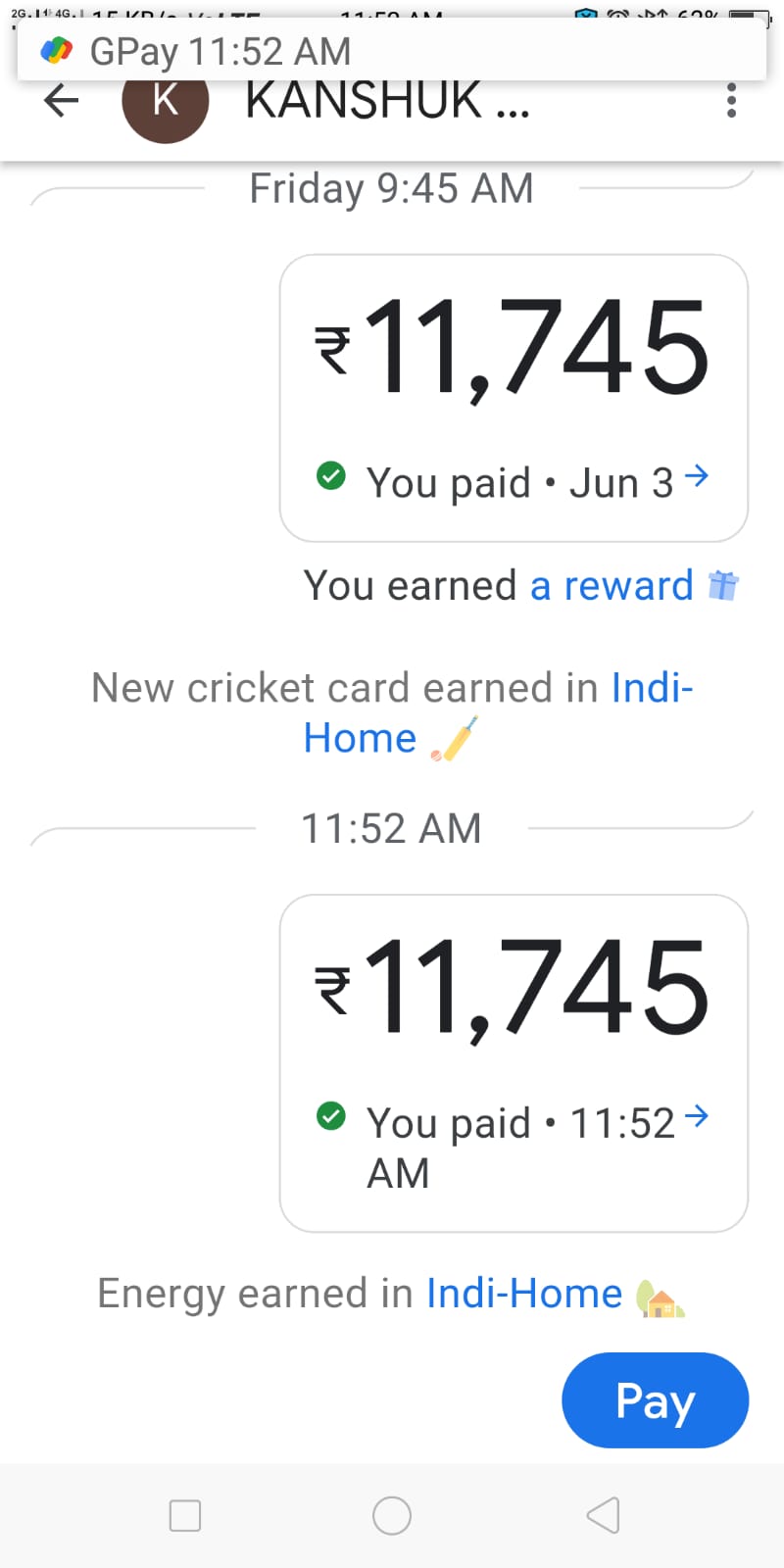Open Indi-Home from the energy earned message
The image size is (784, 1568).
(524, 1295)
